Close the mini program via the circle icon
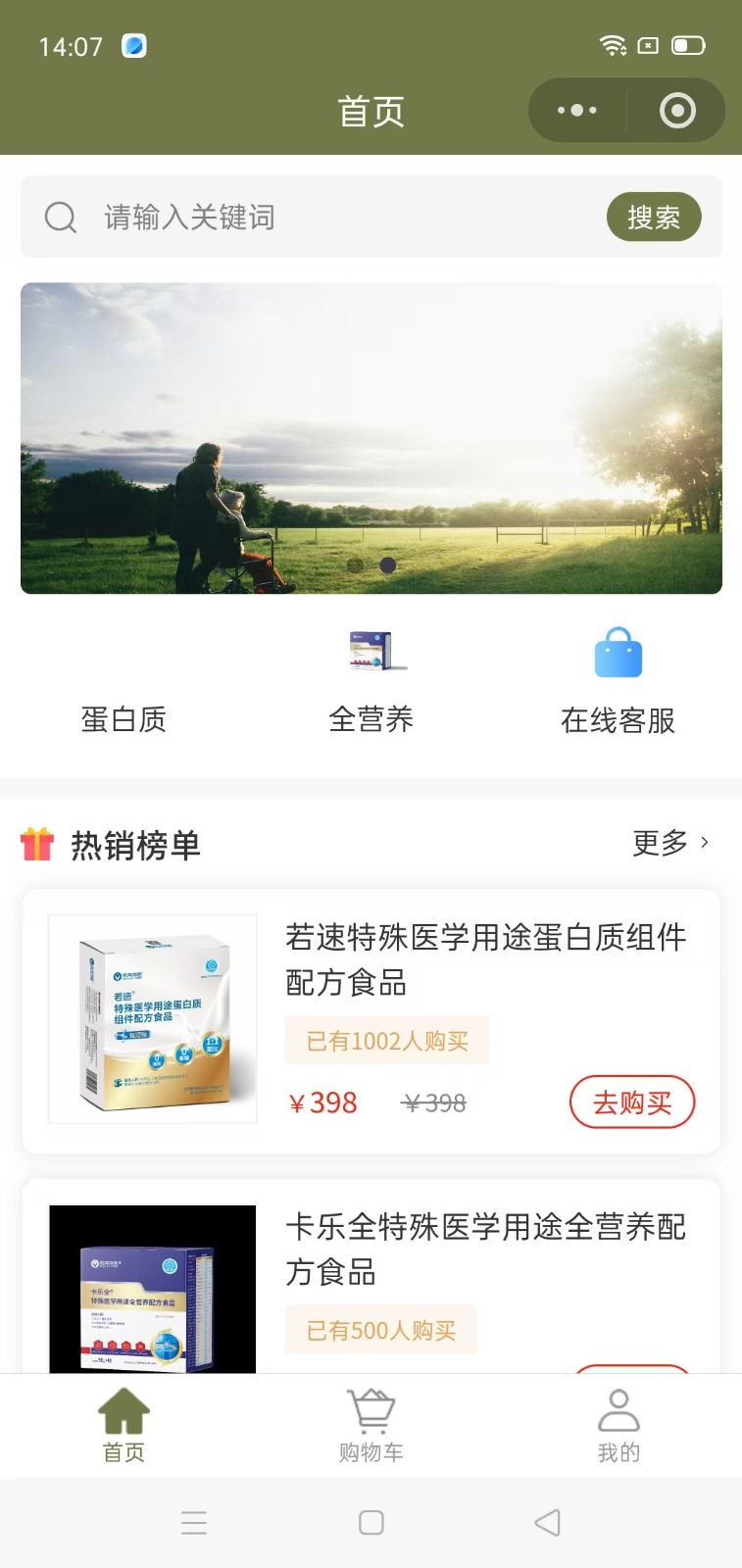 tap(677, 111)
